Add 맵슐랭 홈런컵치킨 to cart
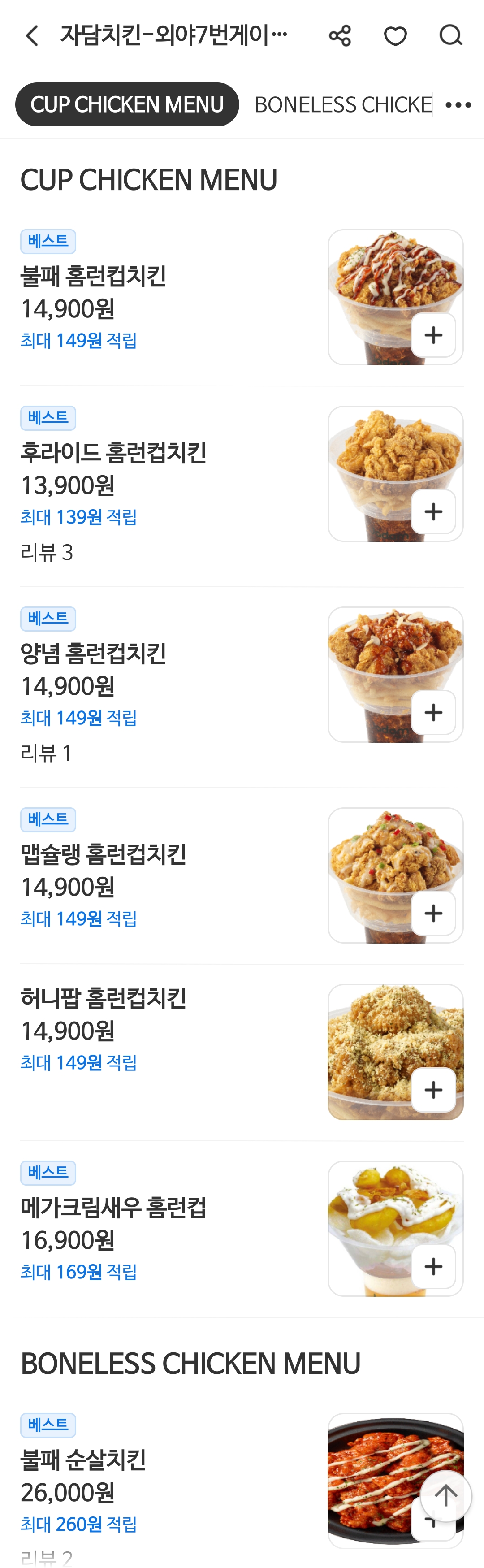The width and height of the screenshot is (484, 1568). 433,913
